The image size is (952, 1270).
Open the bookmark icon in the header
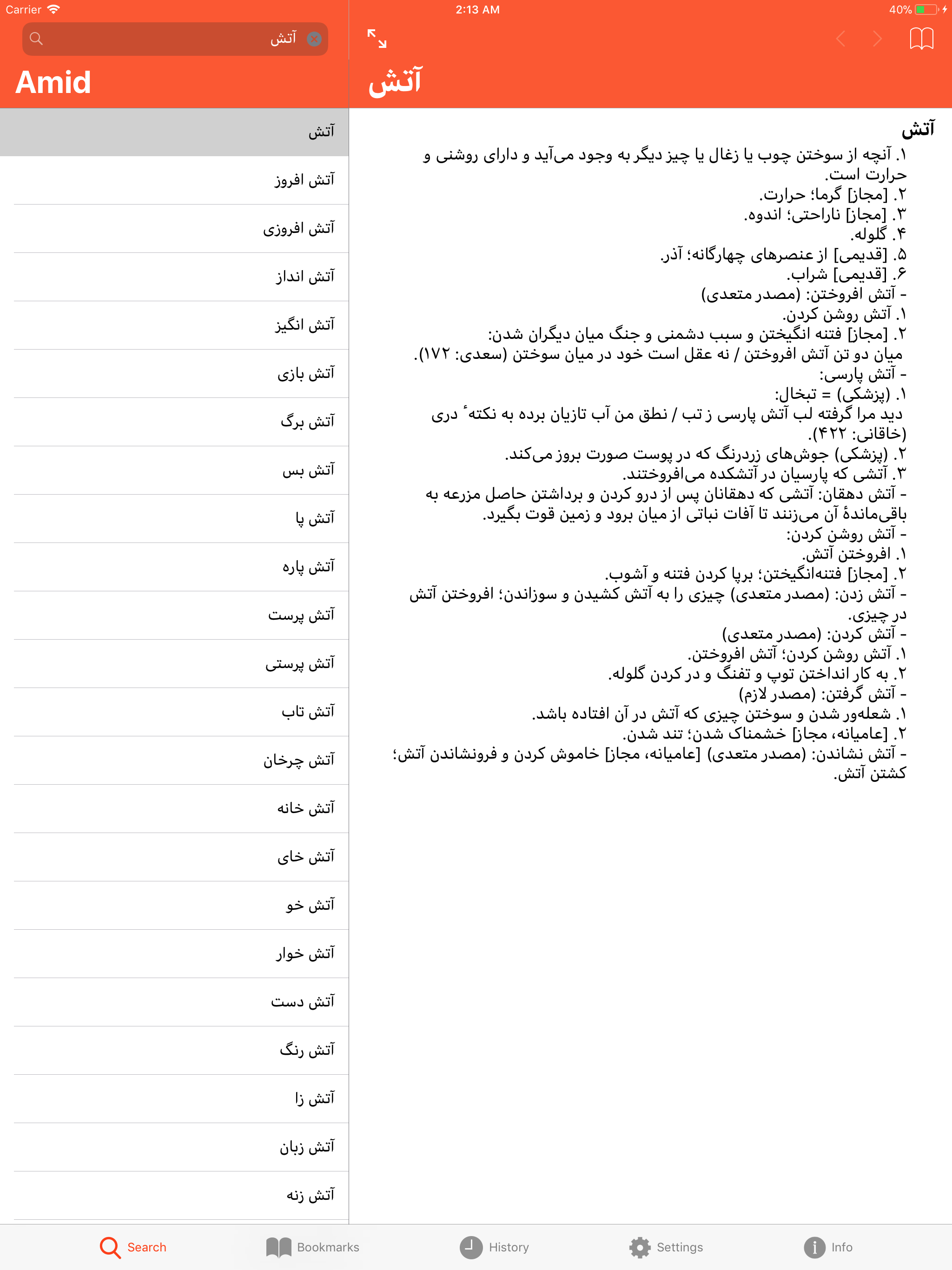[923, 39]
